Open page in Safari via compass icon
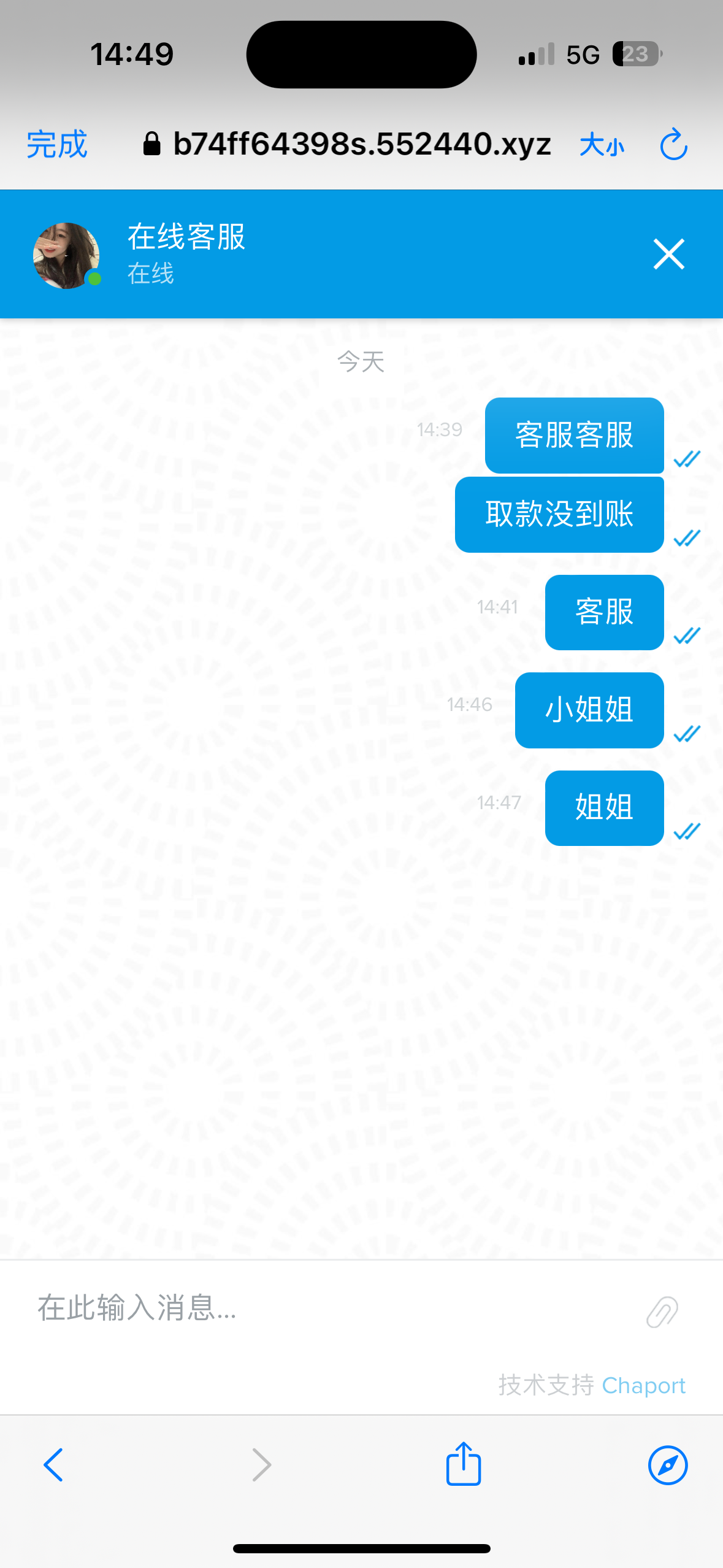The image size is (723, 1568). (668, 1465)
